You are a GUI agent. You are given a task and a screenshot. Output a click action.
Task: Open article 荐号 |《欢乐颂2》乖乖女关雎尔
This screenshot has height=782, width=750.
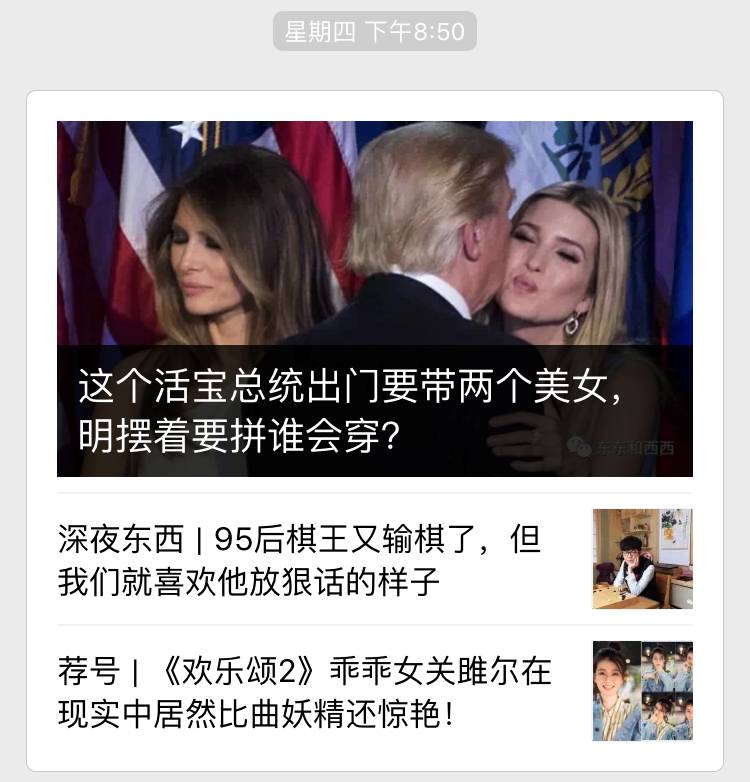[x=305, y=691]
